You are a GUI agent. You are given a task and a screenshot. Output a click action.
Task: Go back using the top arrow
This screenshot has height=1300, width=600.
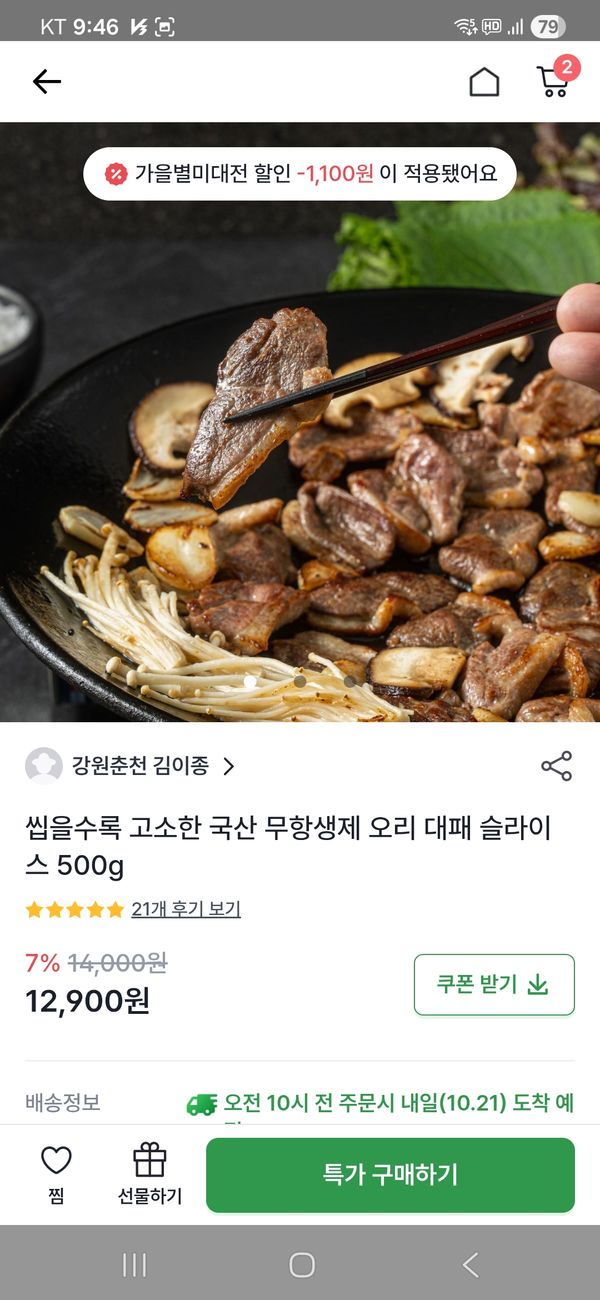coord(46,82)
